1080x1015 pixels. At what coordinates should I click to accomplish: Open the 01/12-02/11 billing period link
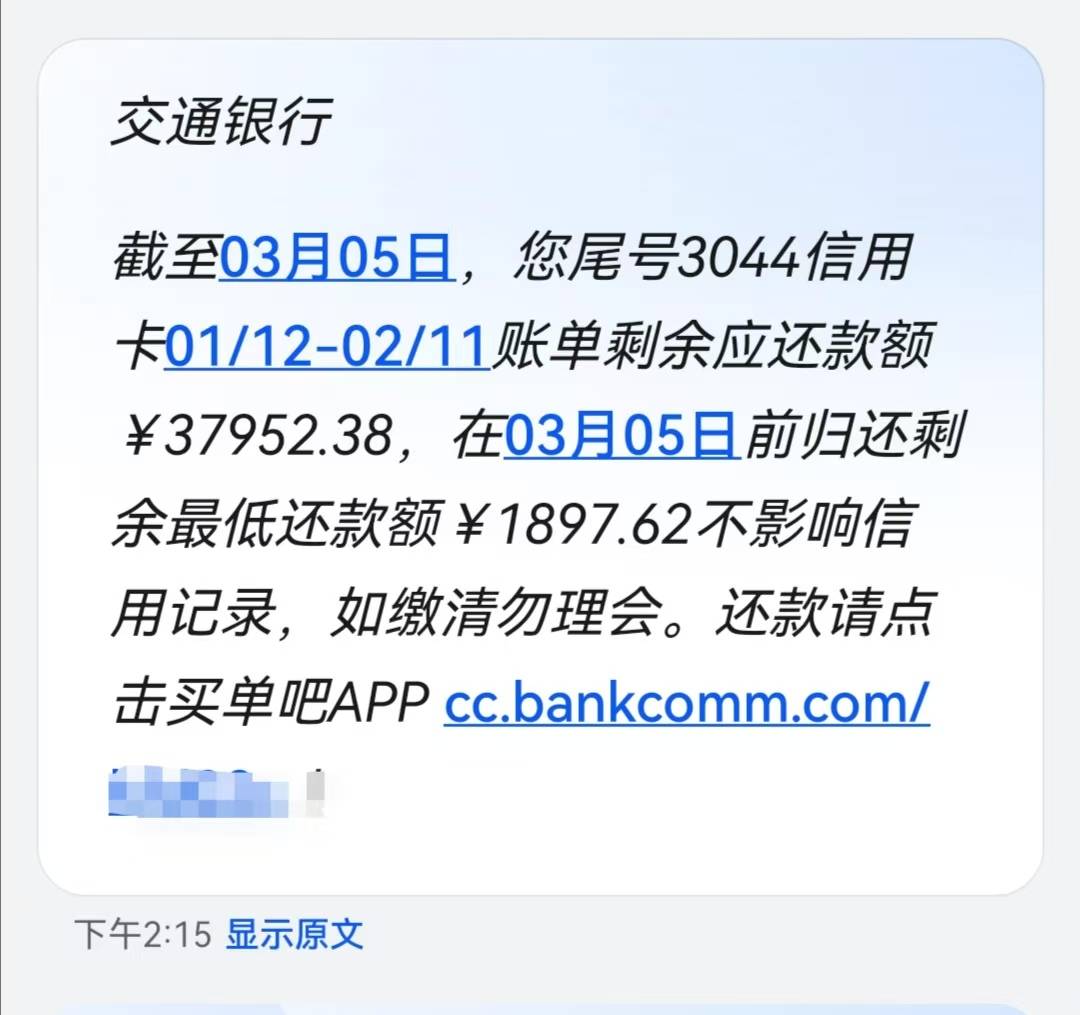(327, 348)
